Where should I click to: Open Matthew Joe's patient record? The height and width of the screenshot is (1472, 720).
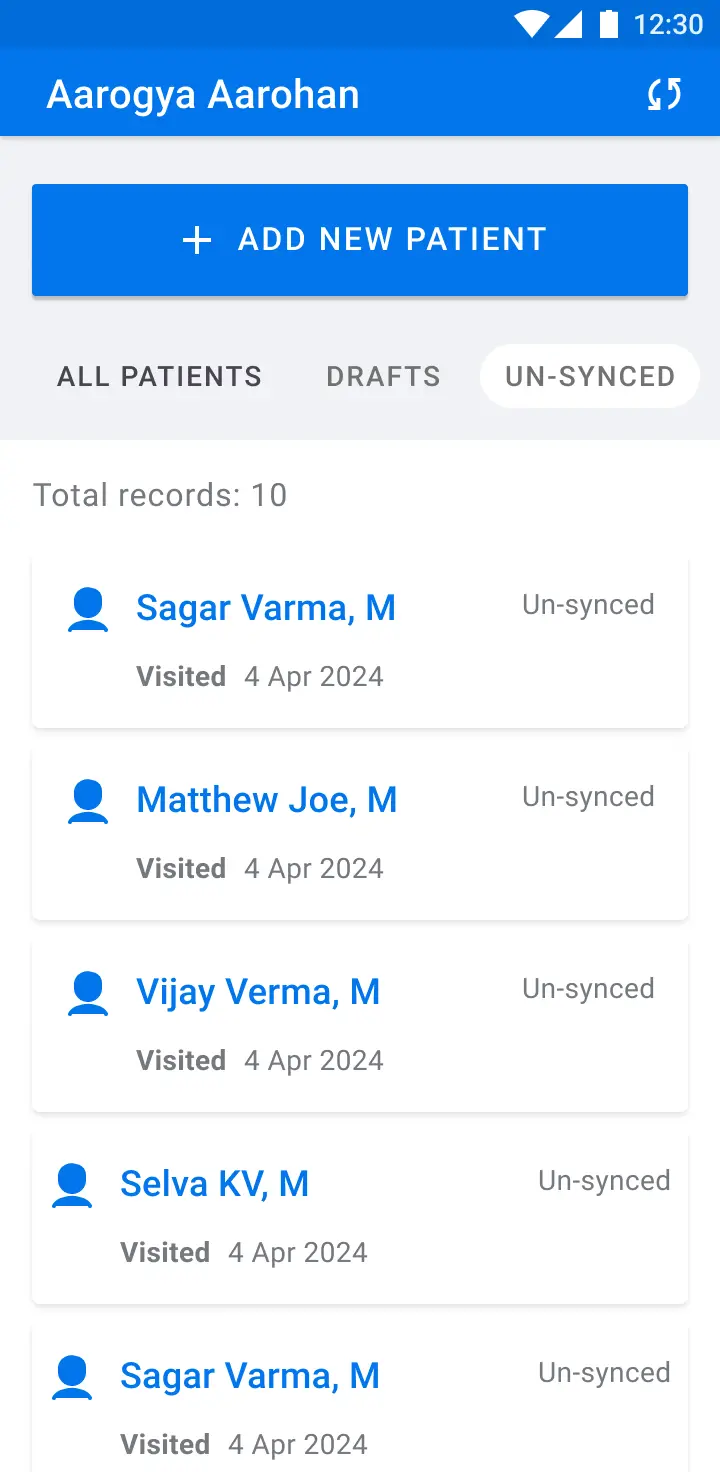click(x=360, y=832)
